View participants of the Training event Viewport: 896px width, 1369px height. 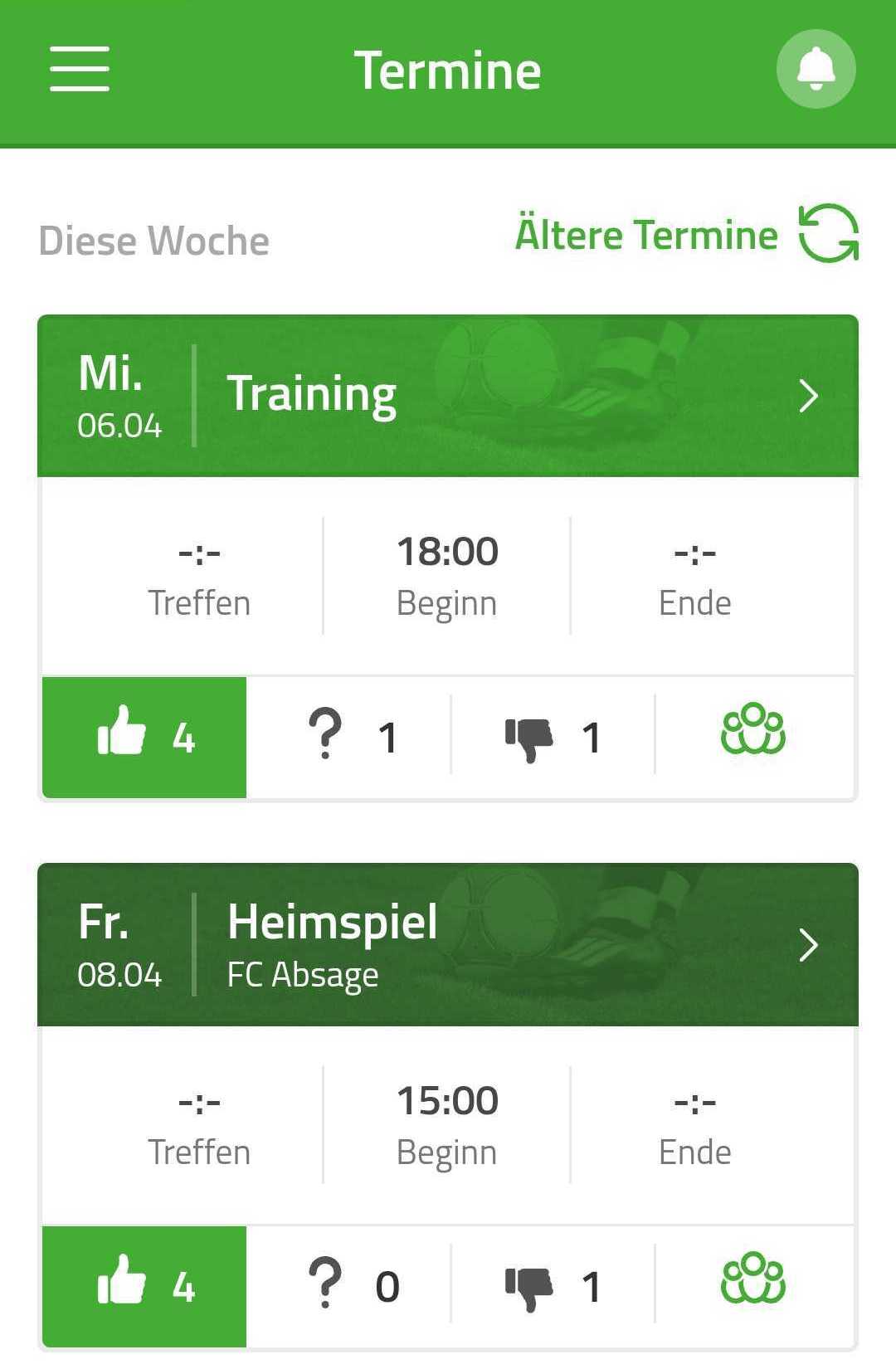point(753,730)
